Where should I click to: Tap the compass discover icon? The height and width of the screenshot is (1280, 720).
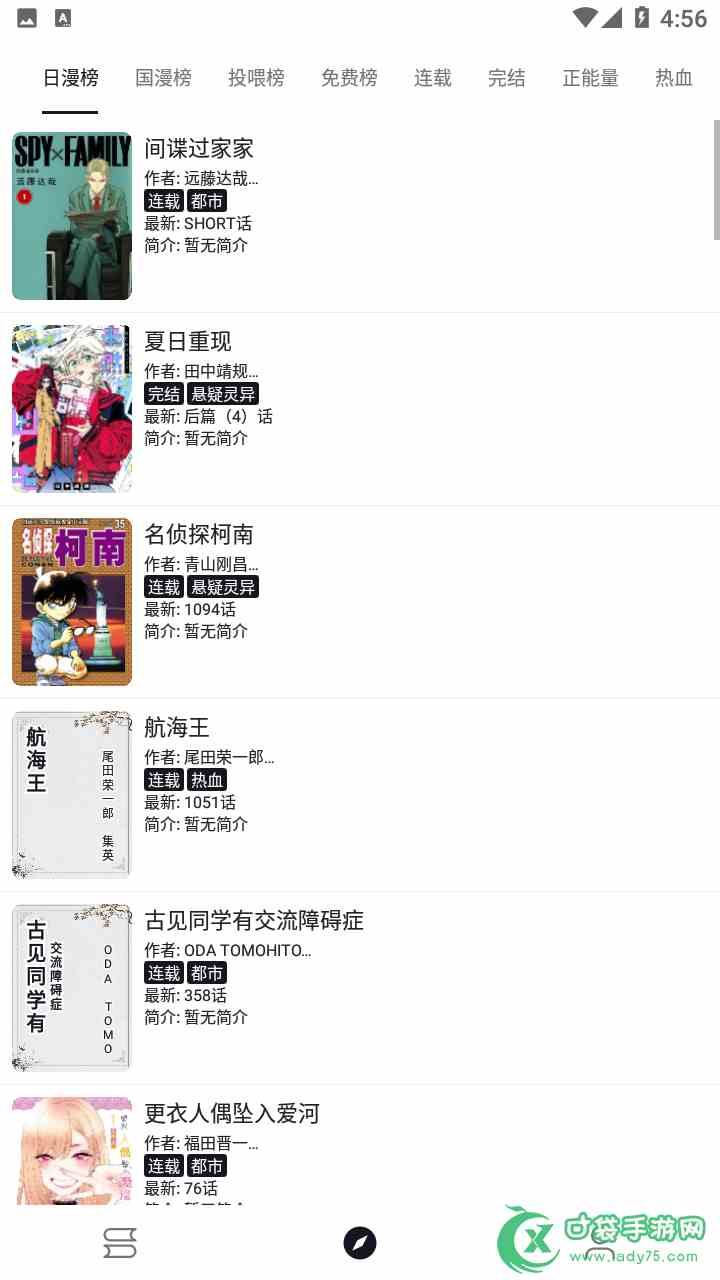(360, 1243)
